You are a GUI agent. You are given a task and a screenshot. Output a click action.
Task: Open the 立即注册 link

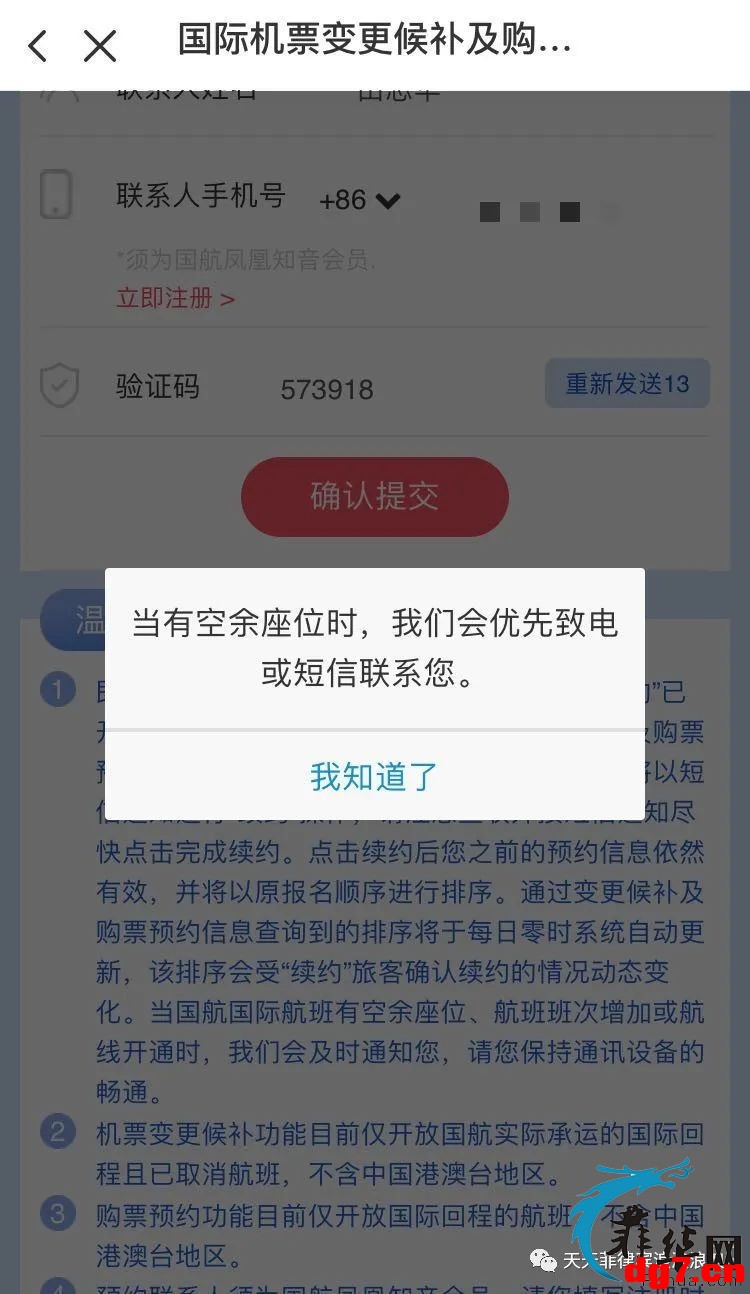coord(175,298)
